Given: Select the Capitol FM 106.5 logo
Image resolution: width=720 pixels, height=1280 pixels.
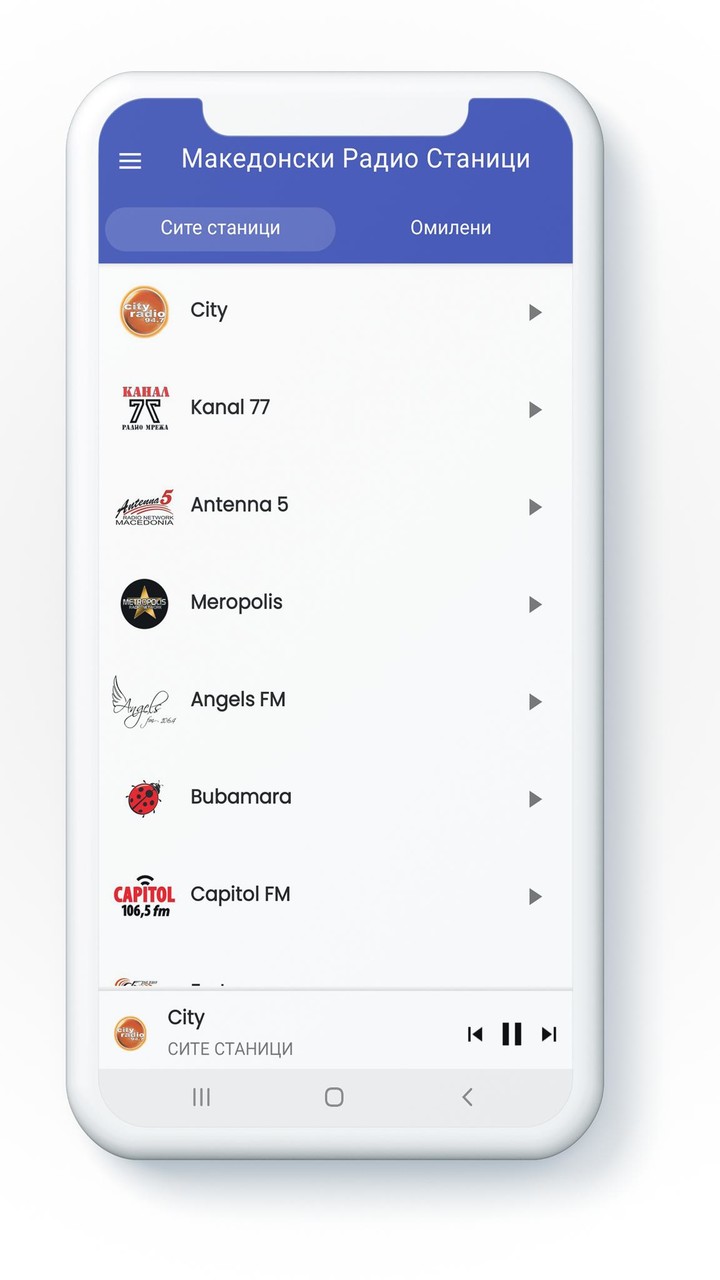Looking at the screenshot, I should click(x=143, y=896).
